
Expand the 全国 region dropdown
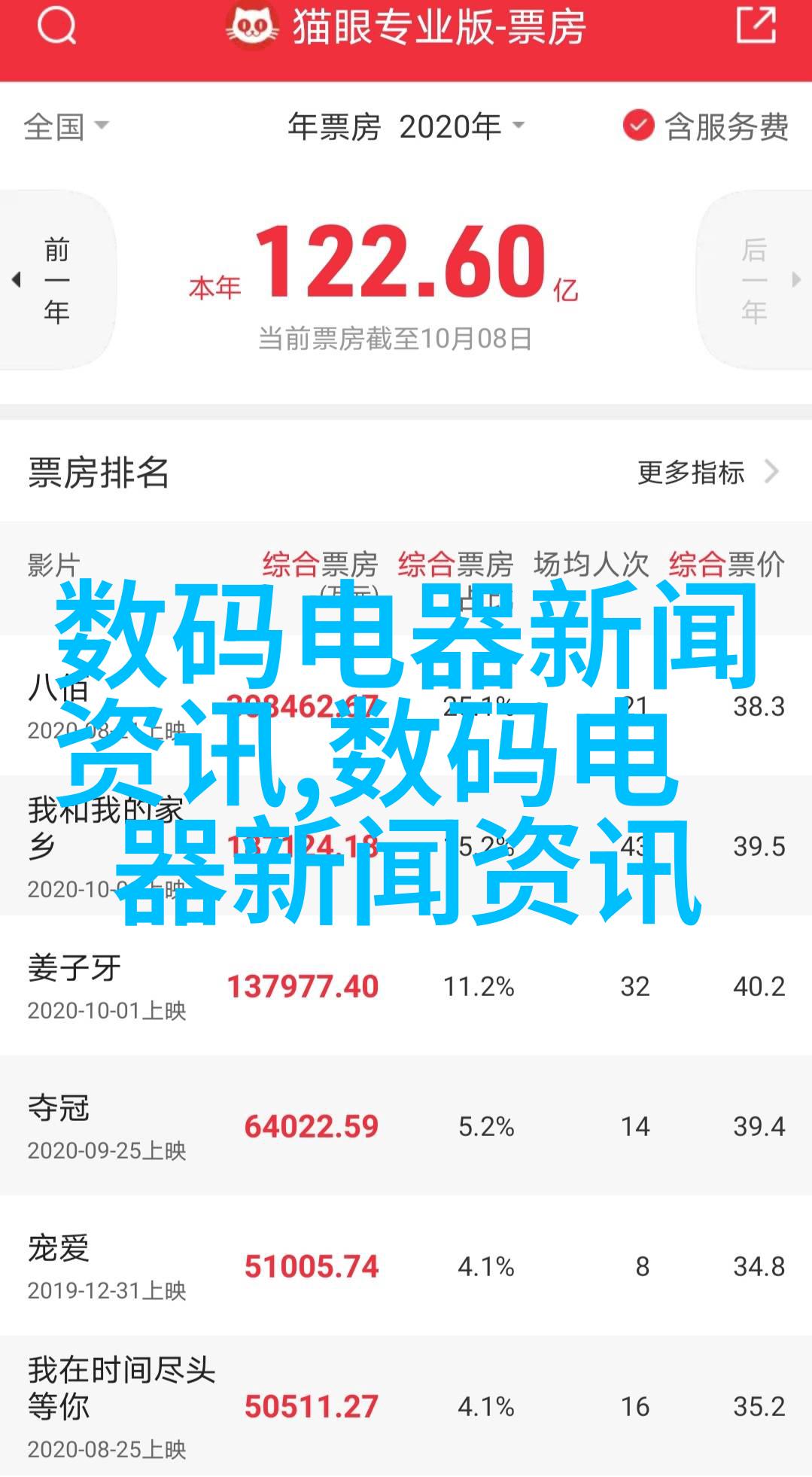click(65, 126)
